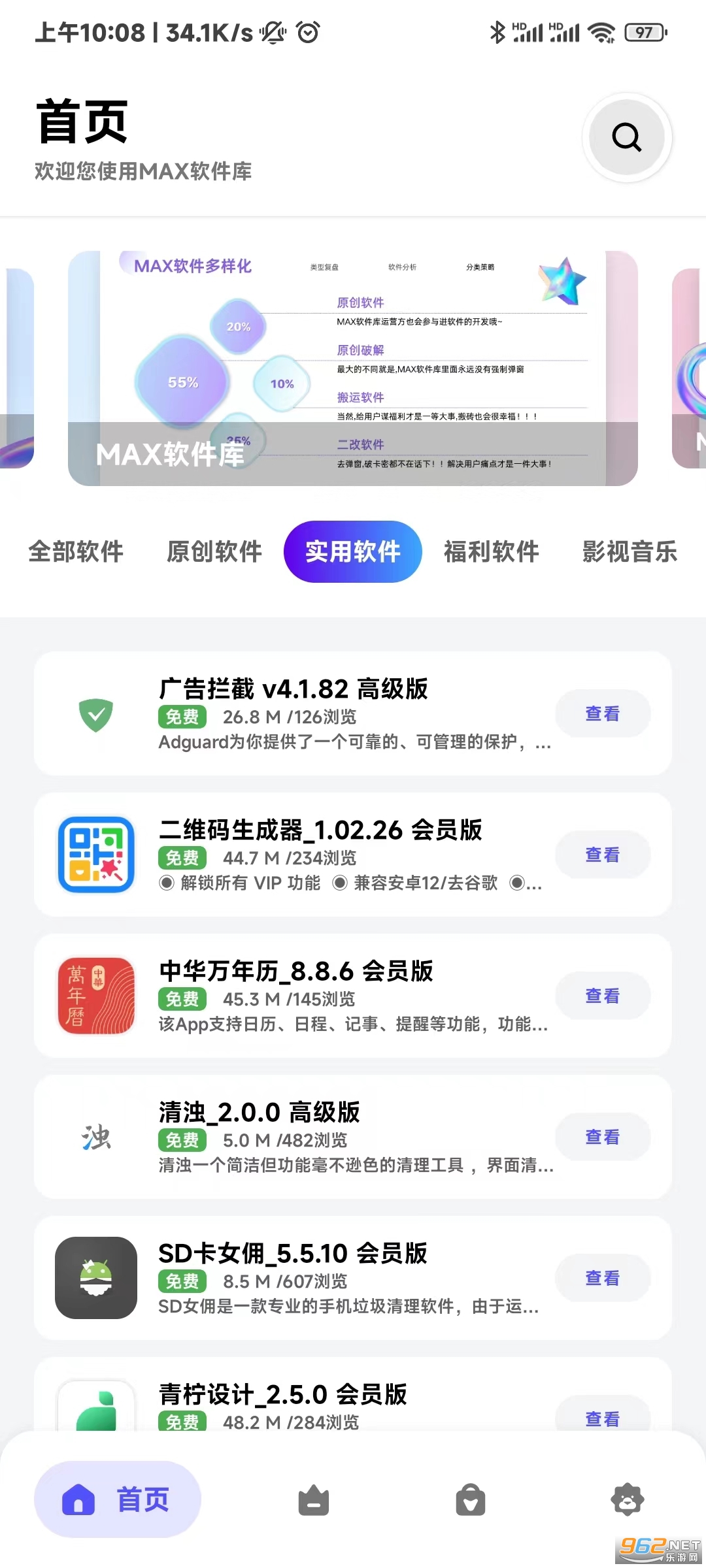The image size is (706, 1568).
Task: Switch to 全部软件 tab
Action: click(x=76, y=552)
